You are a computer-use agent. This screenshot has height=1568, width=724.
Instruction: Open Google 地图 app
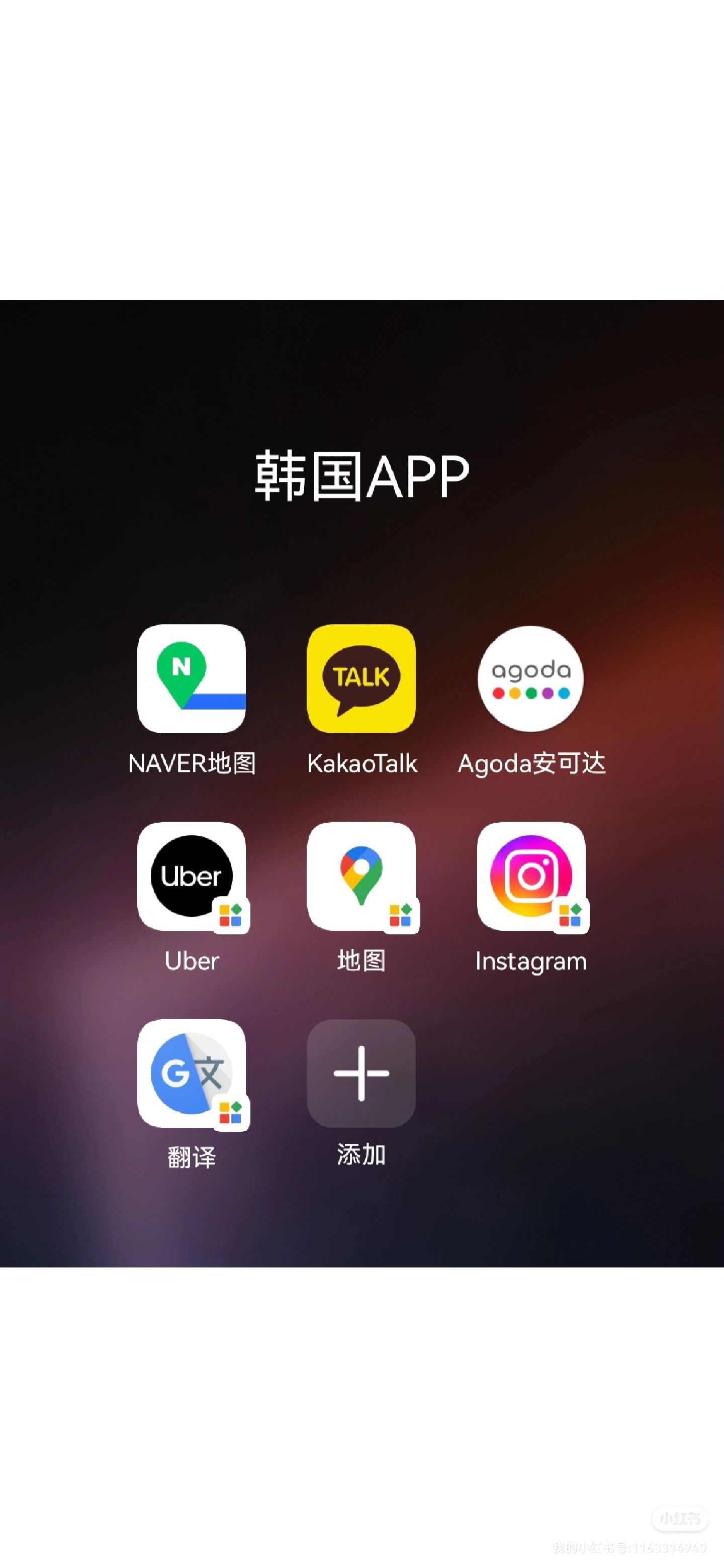pos(361,875)
